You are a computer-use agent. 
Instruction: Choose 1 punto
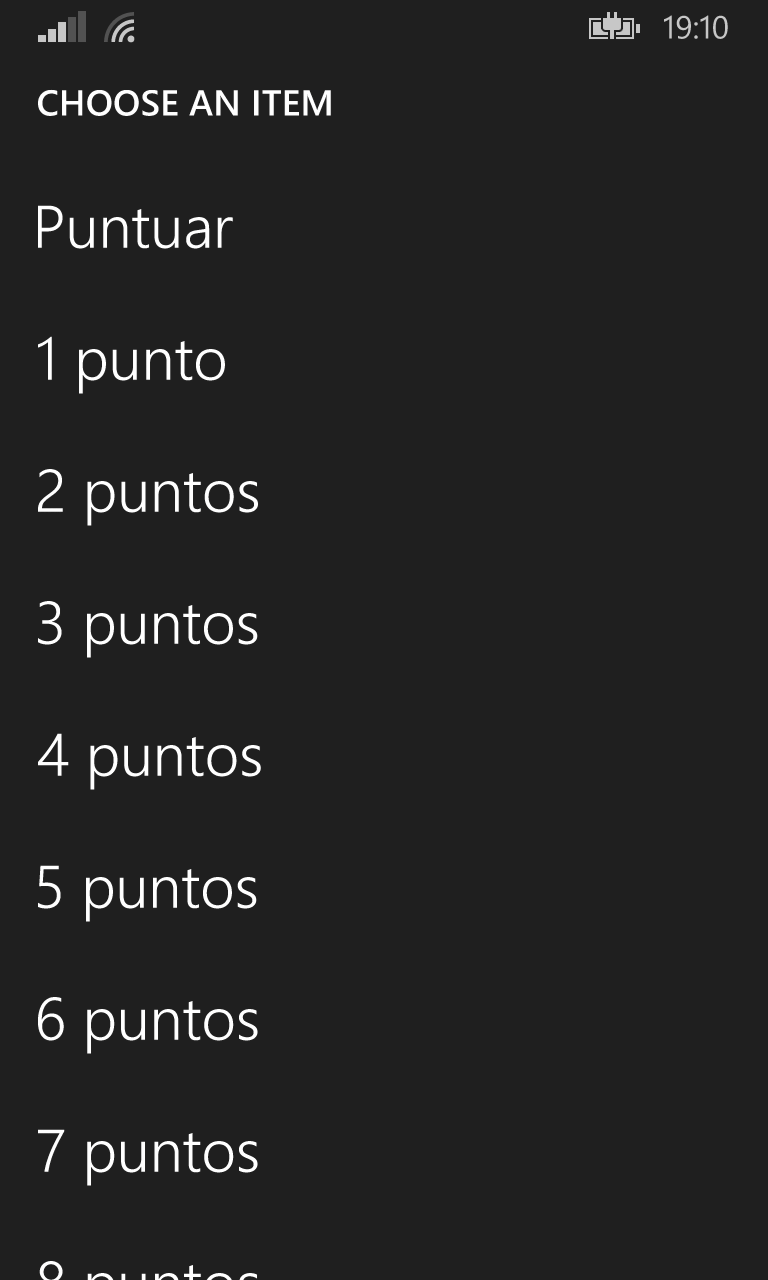click(131, 360)
